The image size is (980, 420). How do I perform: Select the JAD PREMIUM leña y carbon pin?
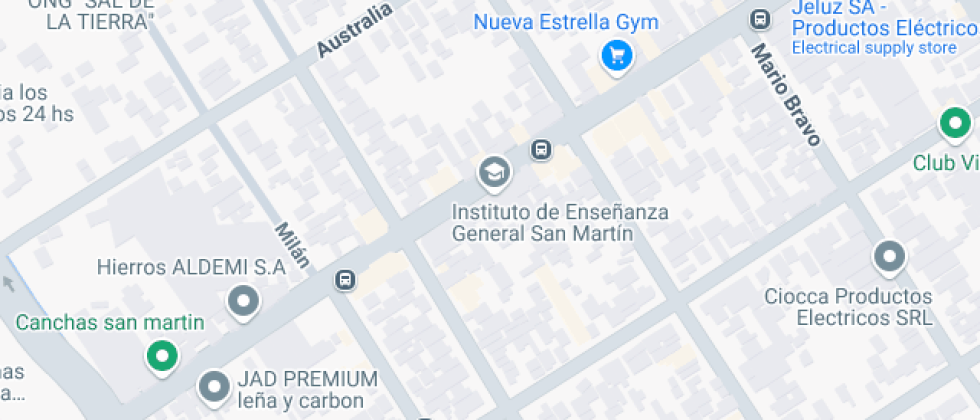214,388
